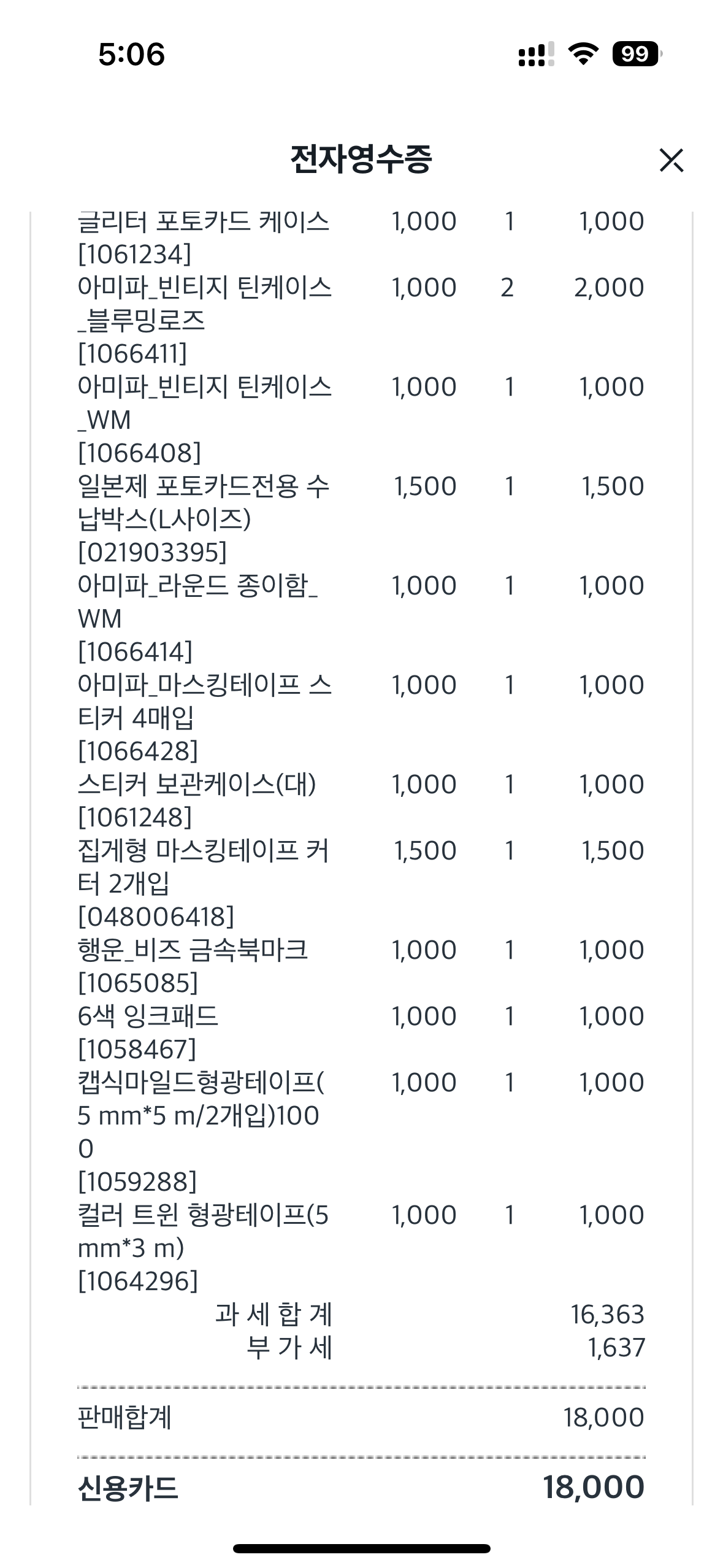Close the electronic receipt screen
Image resolution: width=723 pixels, height=1568 pixels.
click(x=671, y=160)
